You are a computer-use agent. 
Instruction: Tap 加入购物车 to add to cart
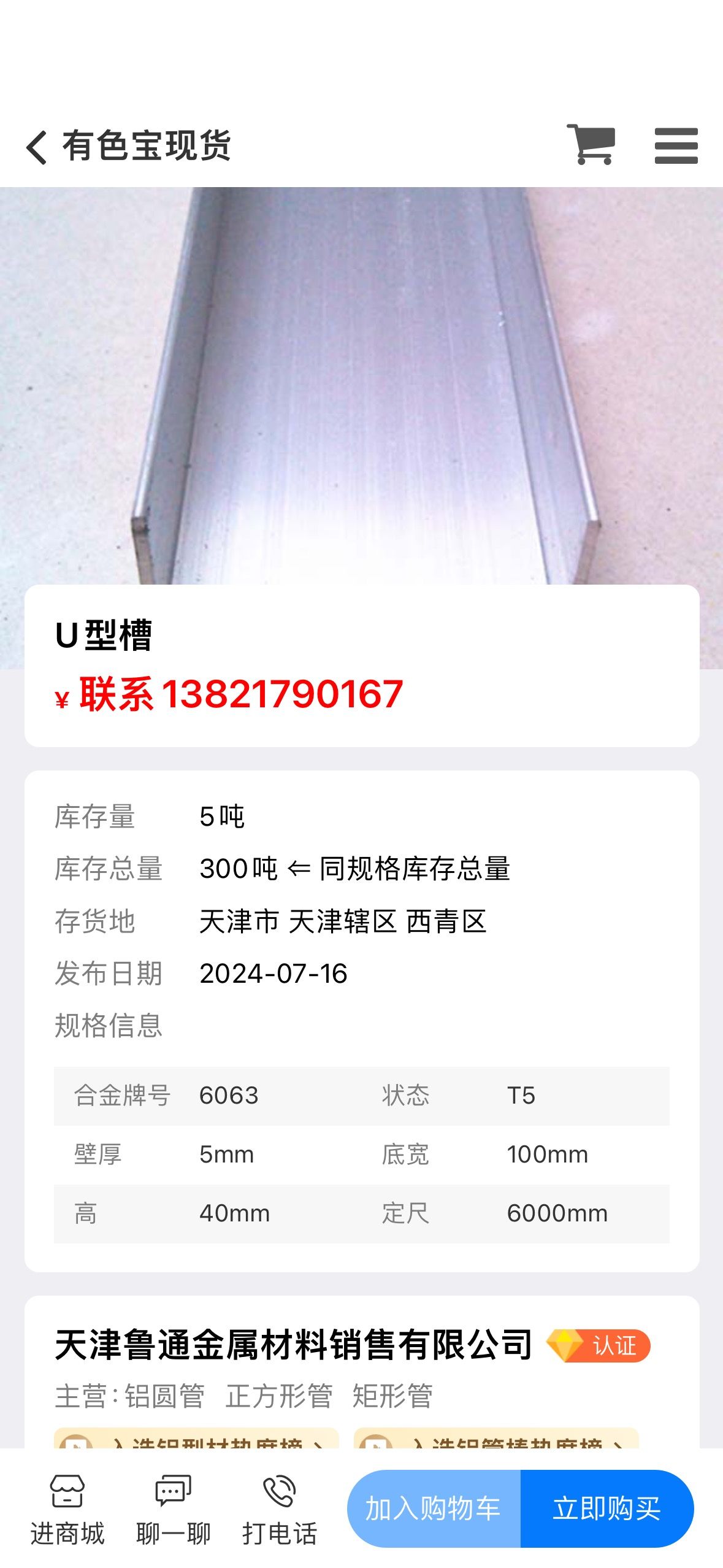click(434, 1508)
